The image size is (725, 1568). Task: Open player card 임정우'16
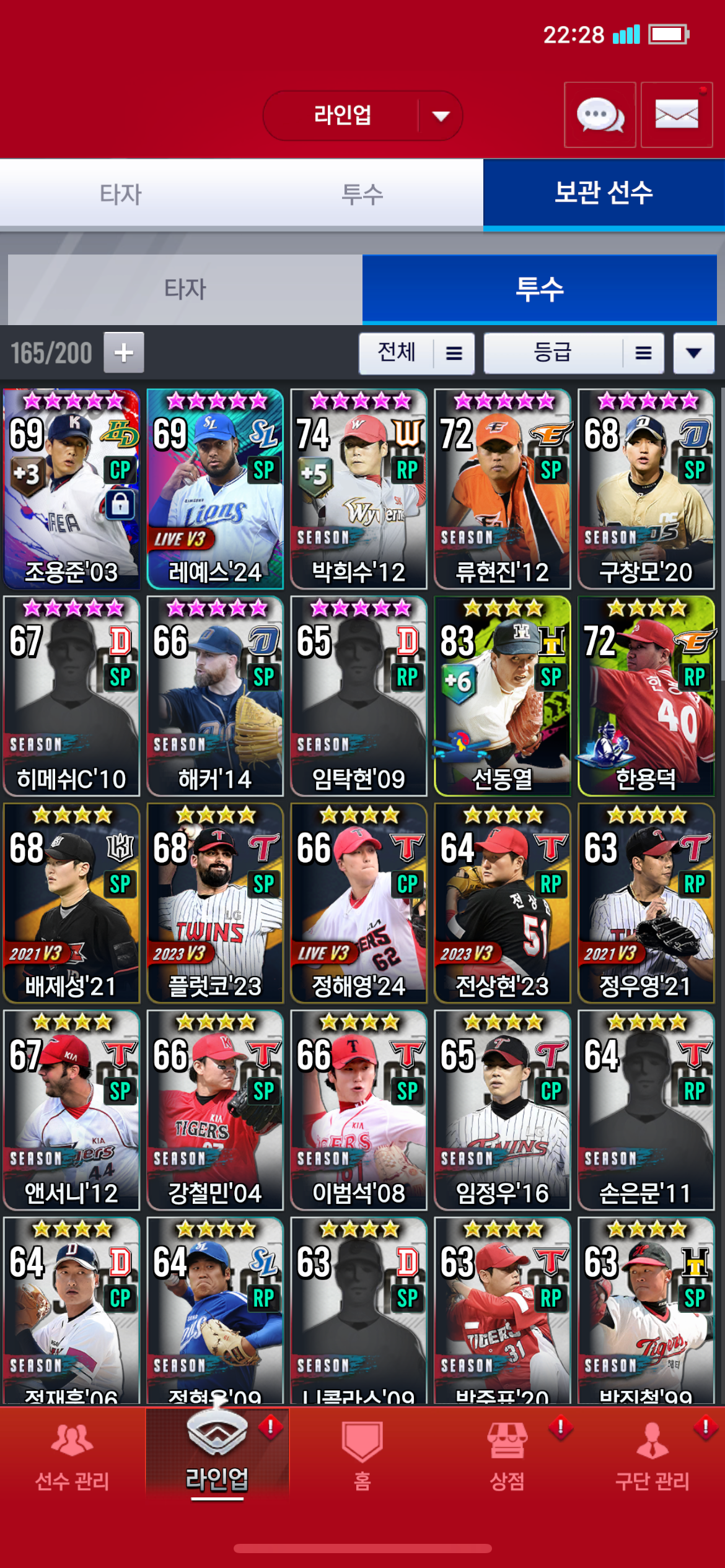point(502,1110)
